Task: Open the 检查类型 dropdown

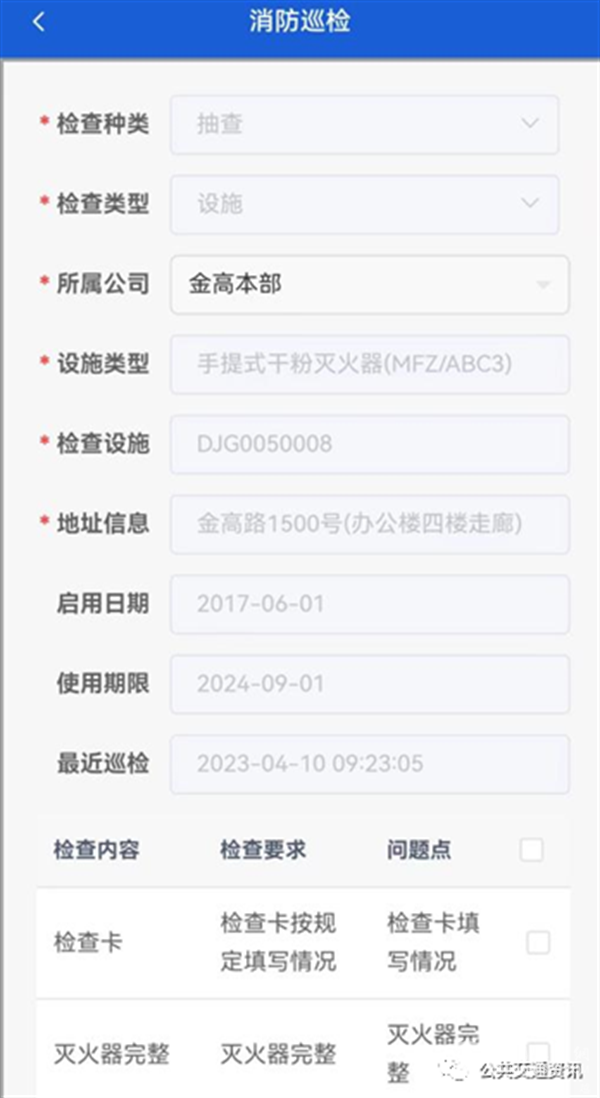Action: coord(364,204)
